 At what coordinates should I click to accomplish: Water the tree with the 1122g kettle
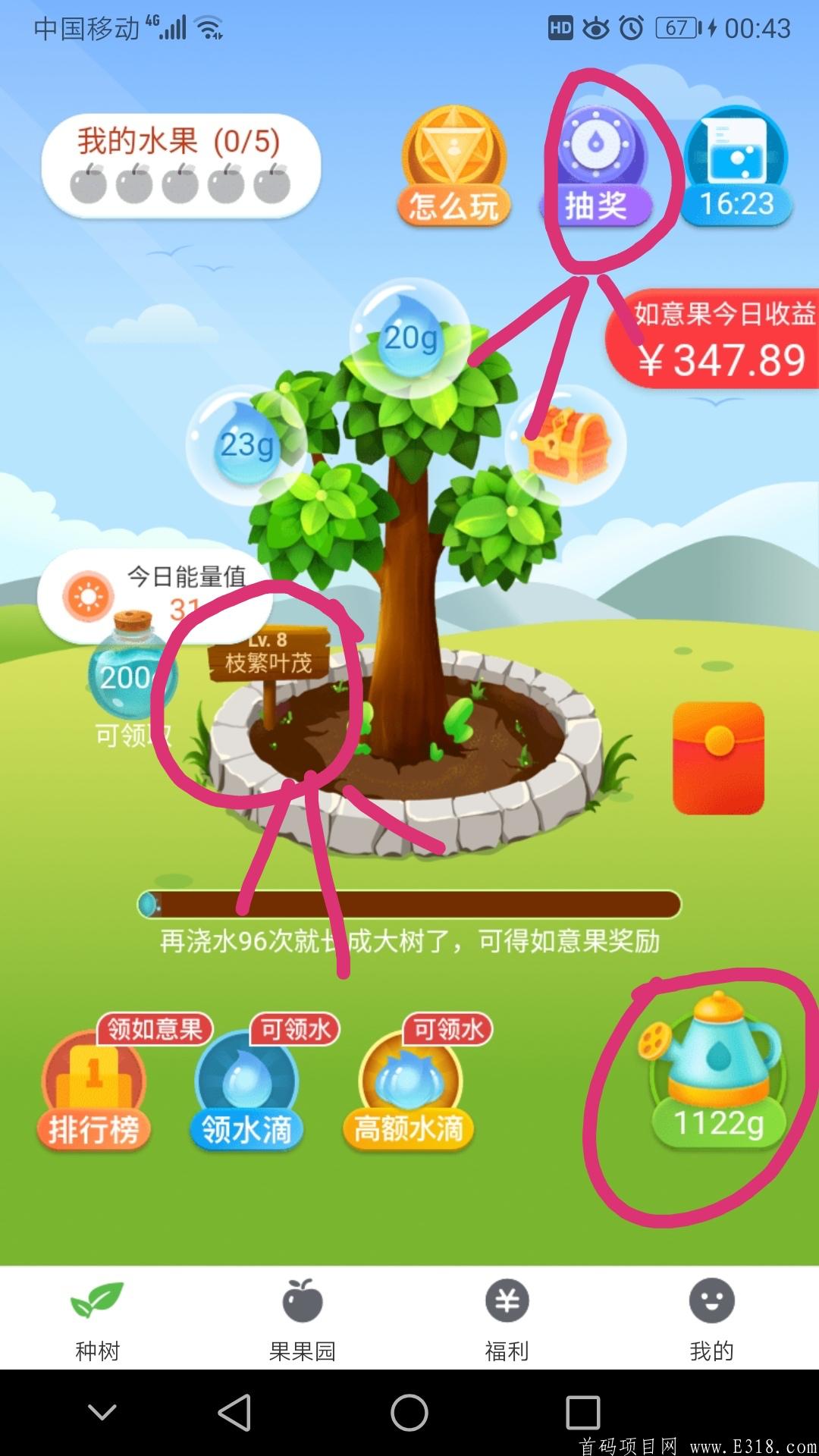717,1069
